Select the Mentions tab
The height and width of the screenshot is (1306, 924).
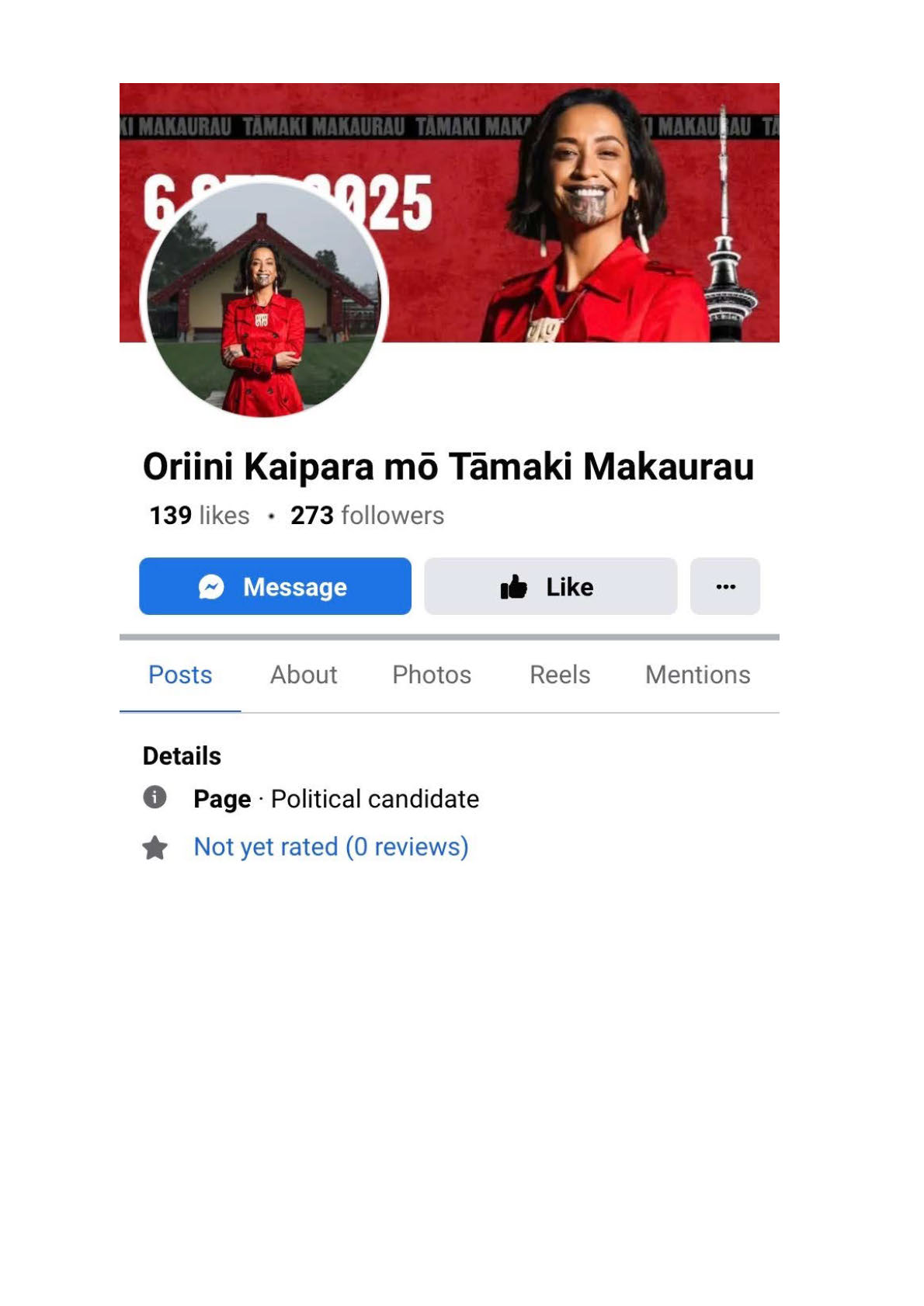[697, 674]
